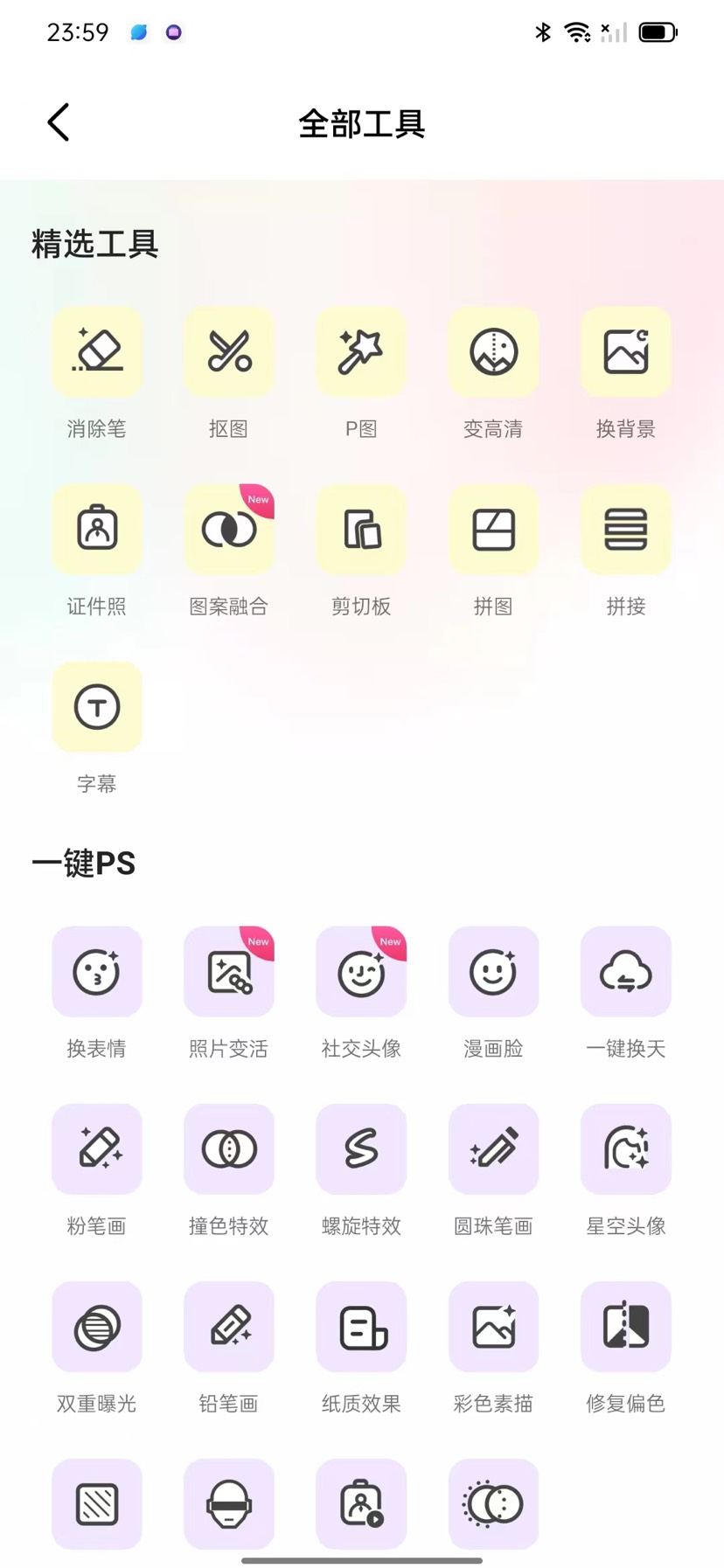Image resolution: width=724 pixels, height=1568 pixels.
Task: Open 社交头像 avatar maker
Action: [361, 972]
